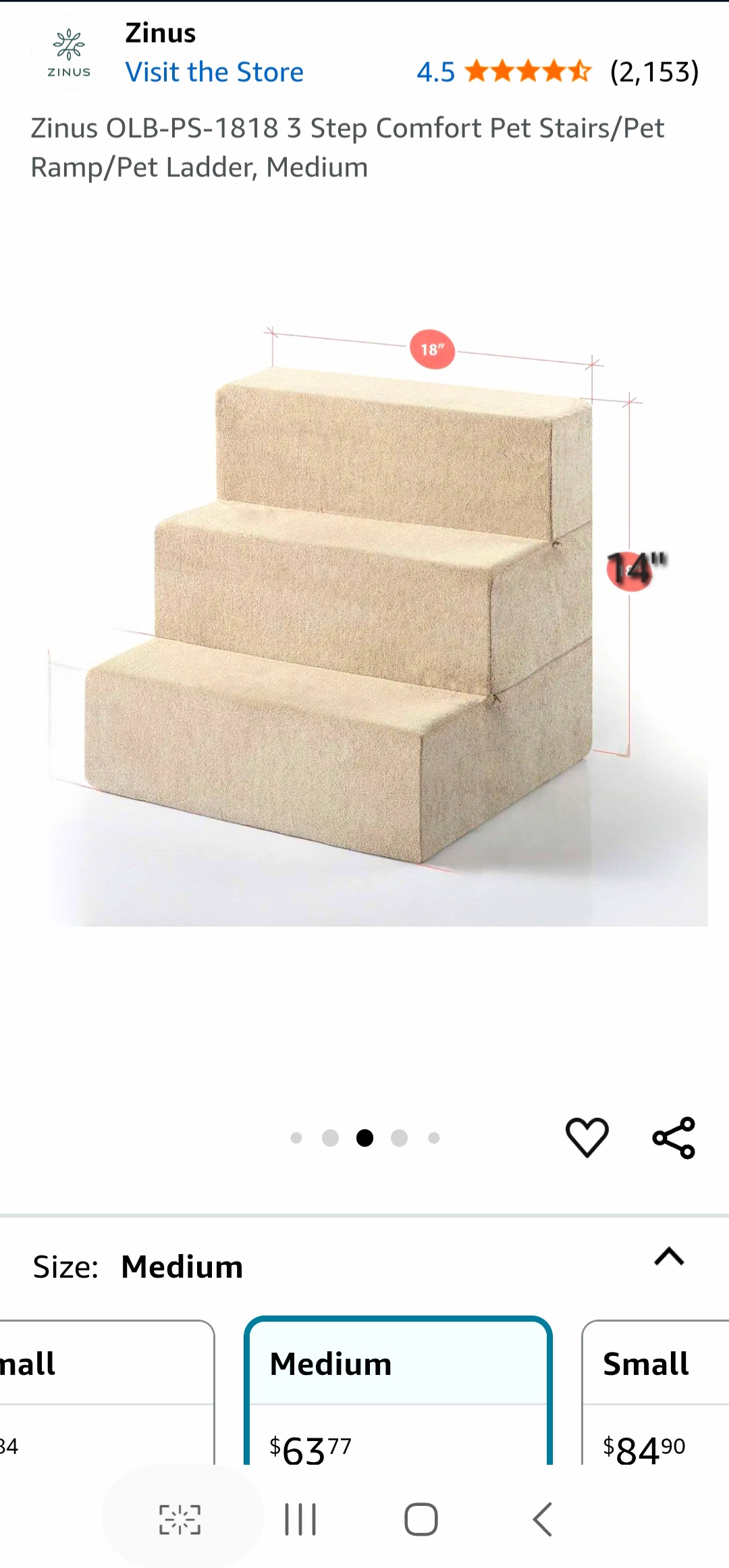The height and width of the screenshot is (1568, 729).
Task: Share this product
Action: coord(674,1137)
